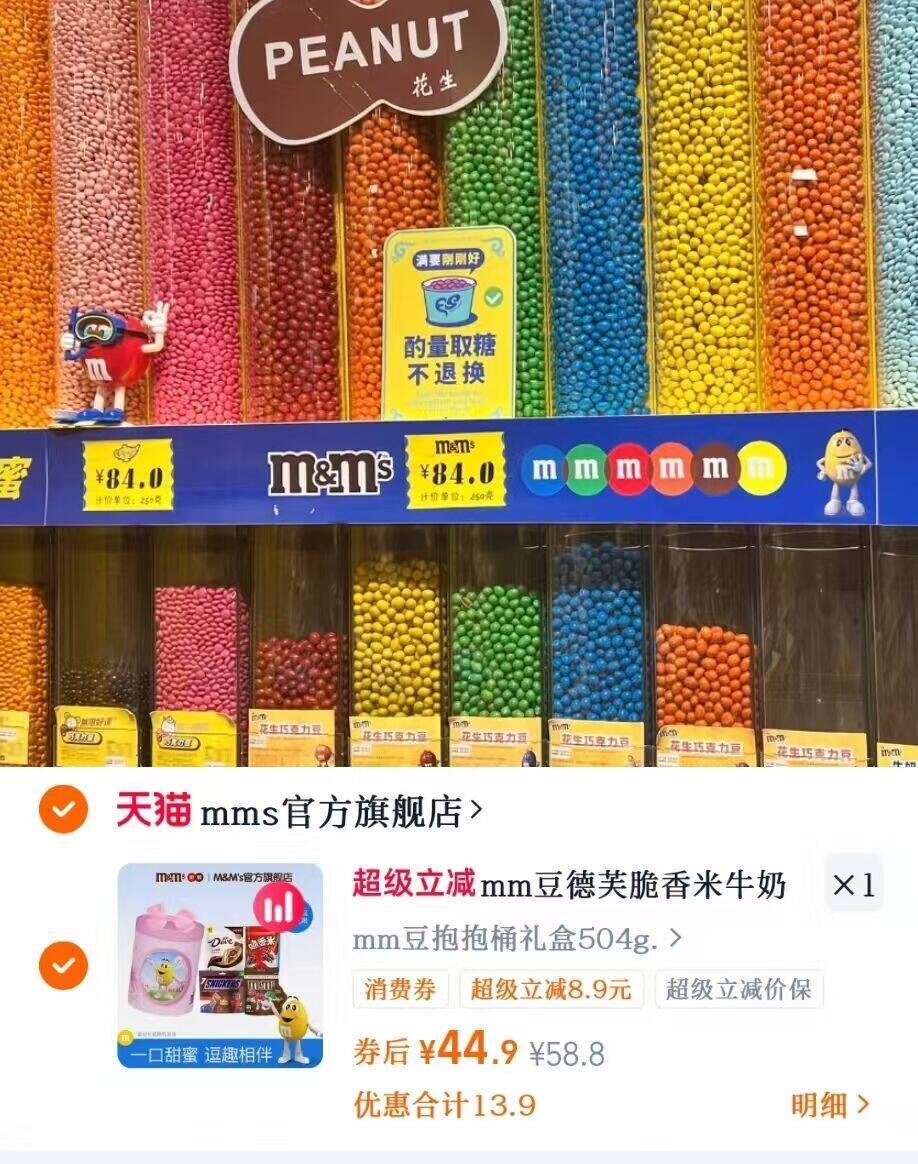This screenshot has width=918, height=1164.
Task: Click the 超级立减8.9元 tag
Action: [550, 990]
